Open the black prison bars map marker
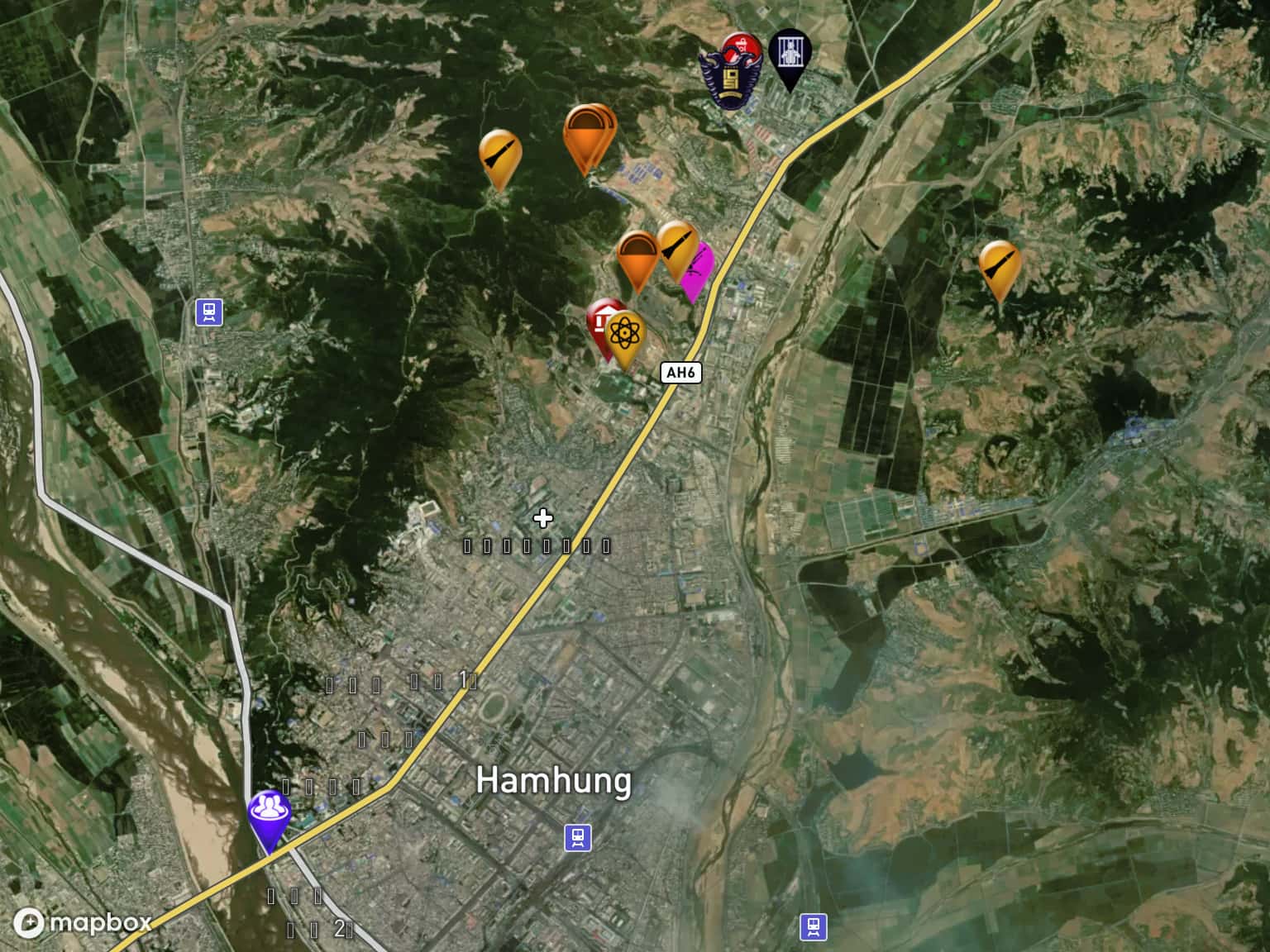Viewport: 1270px width, 952px height. click(790, 53)
